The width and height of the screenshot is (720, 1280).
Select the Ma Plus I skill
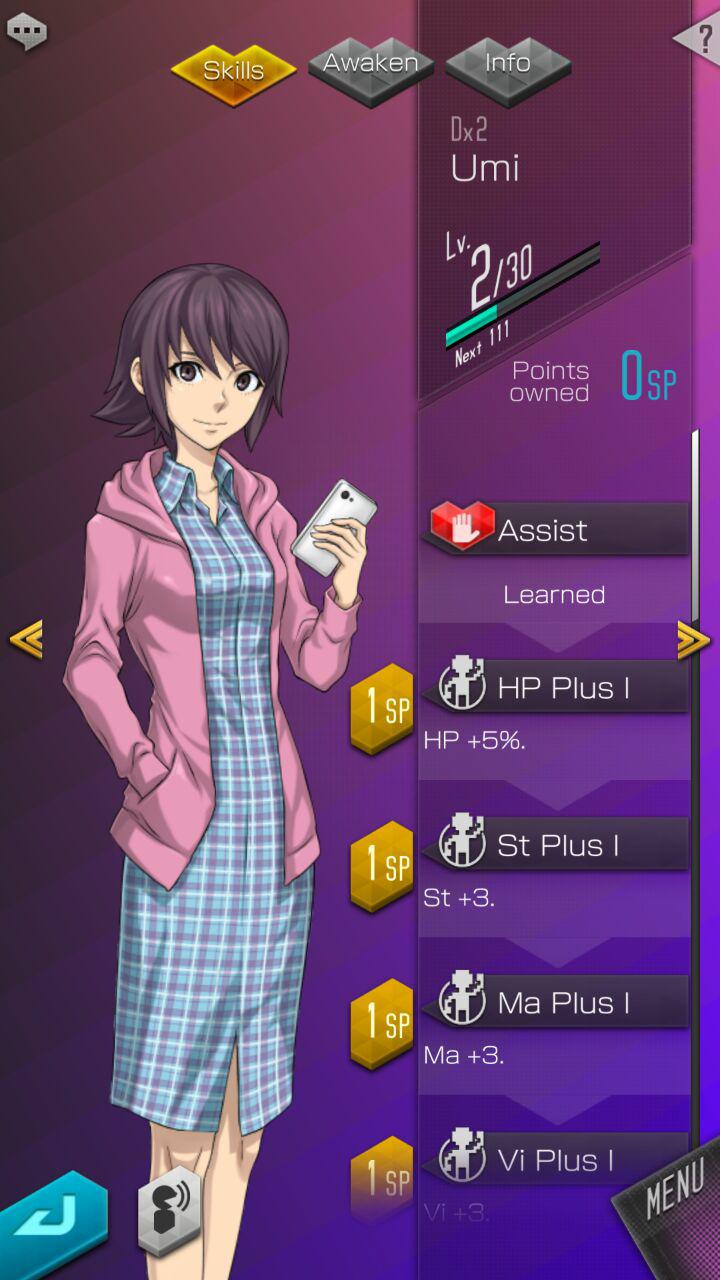click(556, 1003)
